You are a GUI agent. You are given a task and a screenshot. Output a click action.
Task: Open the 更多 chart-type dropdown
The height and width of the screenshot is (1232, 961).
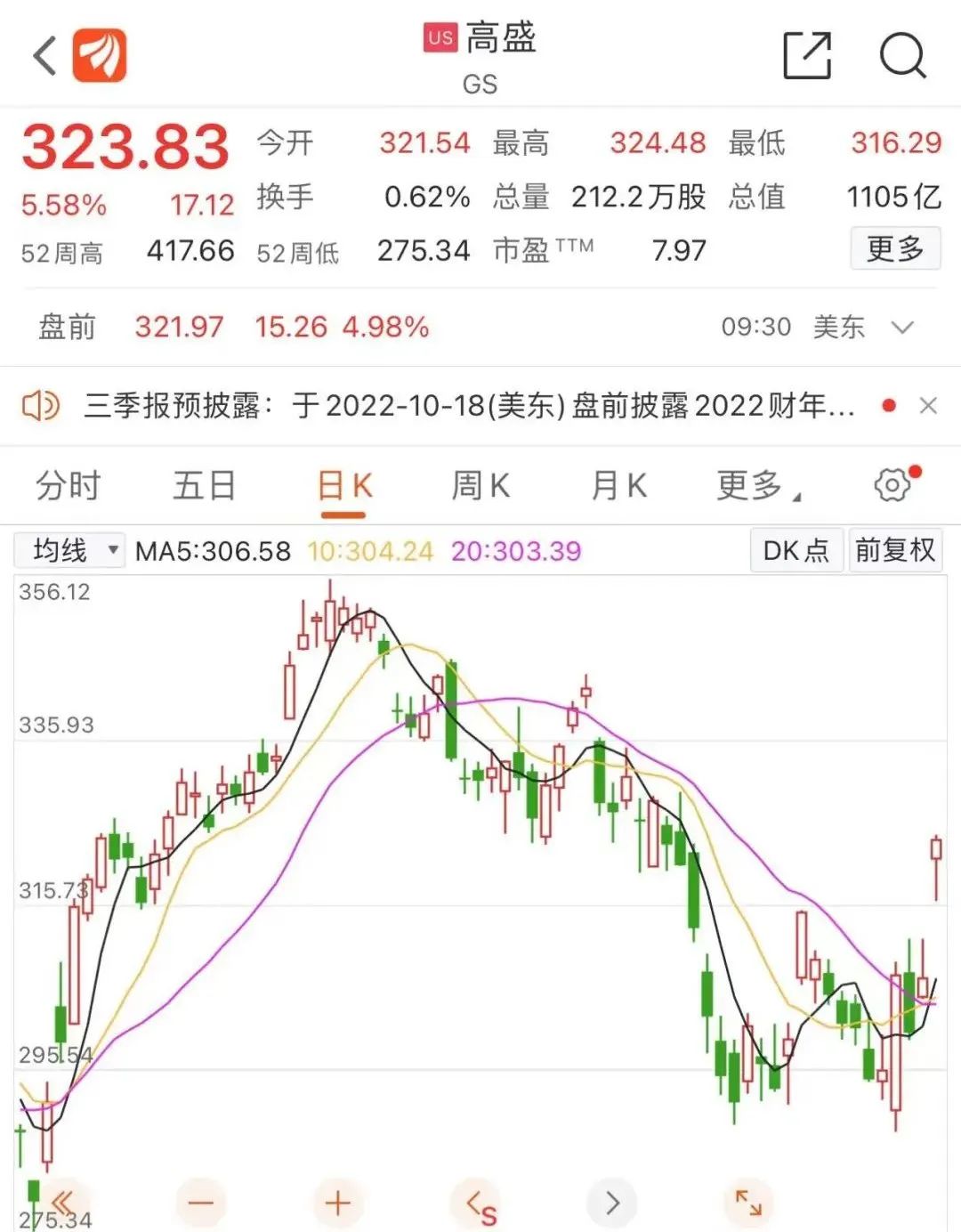(752, 485)
